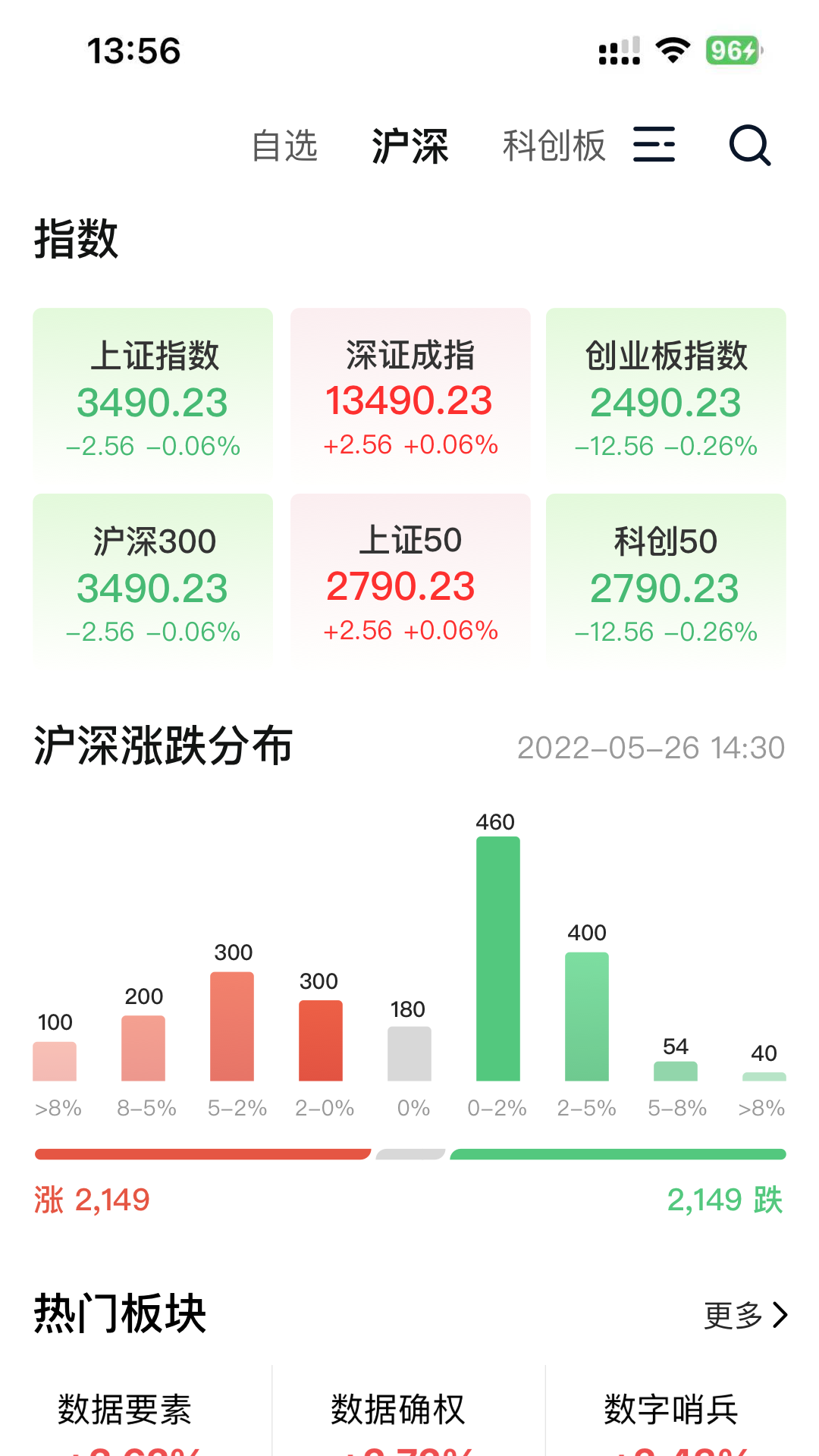Click the advance-decline ratio bar
The image size is (819, 1456).
pos(409,1153)
